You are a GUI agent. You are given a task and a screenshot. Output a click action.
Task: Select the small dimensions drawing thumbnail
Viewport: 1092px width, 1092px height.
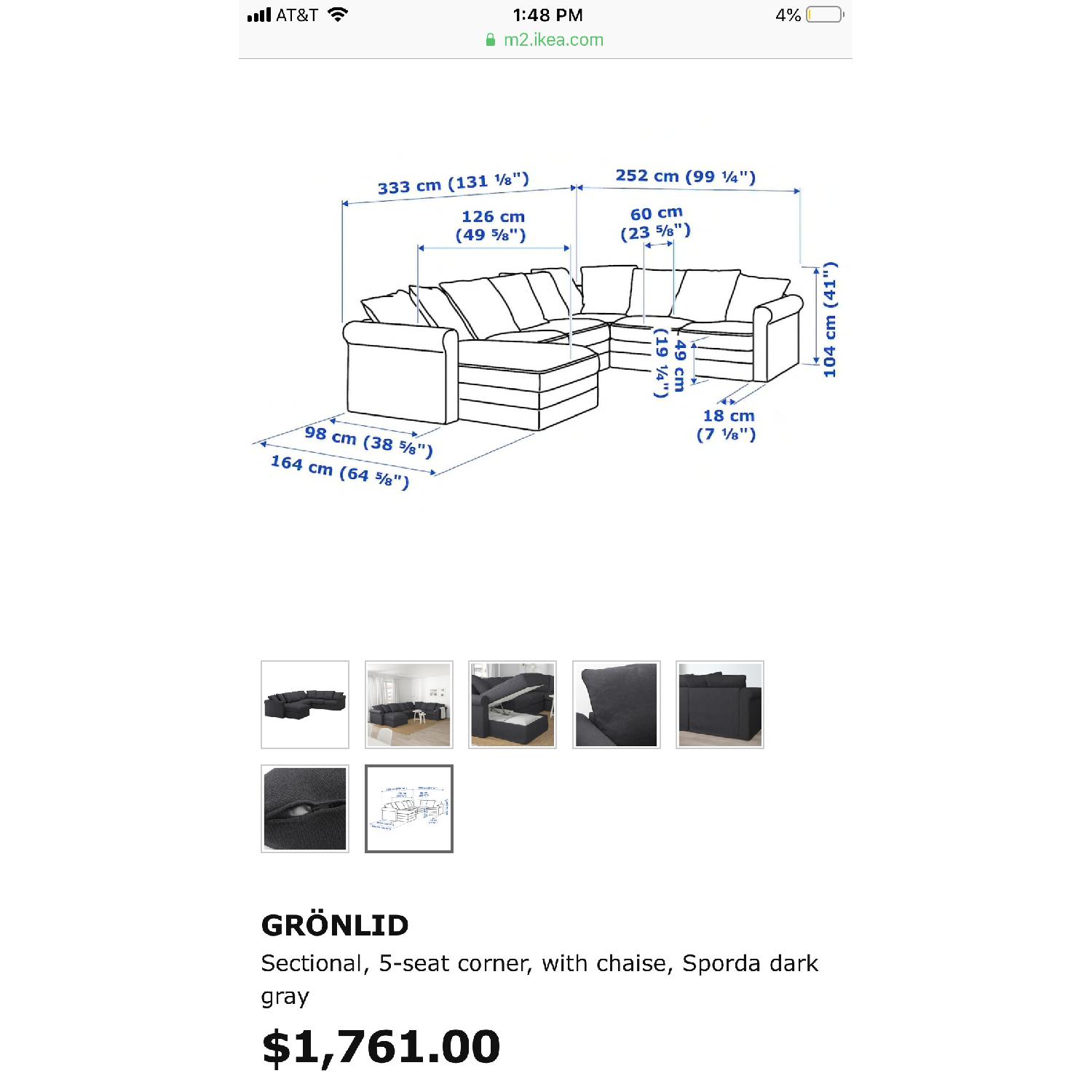coord(409,809)
